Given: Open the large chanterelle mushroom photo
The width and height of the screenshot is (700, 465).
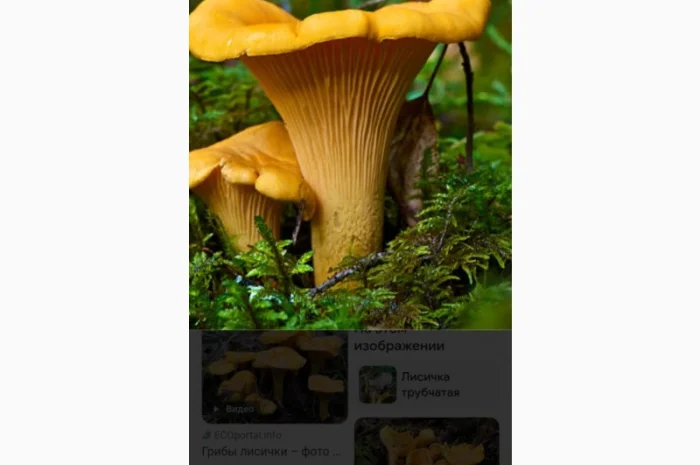Looking at the screenshot, I should (x=350, y=165).
